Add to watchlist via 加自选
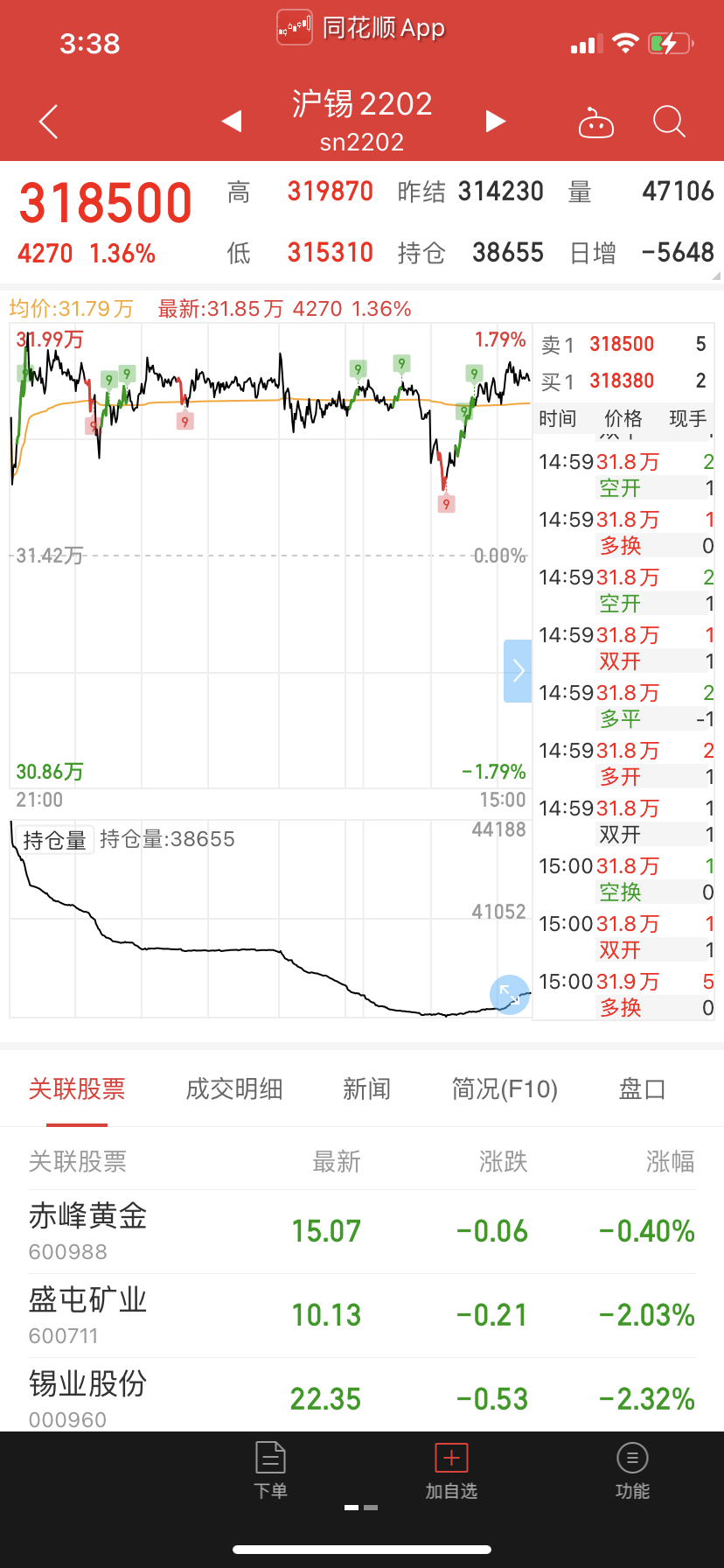 pyautogui.click(x=451, y=1471)
